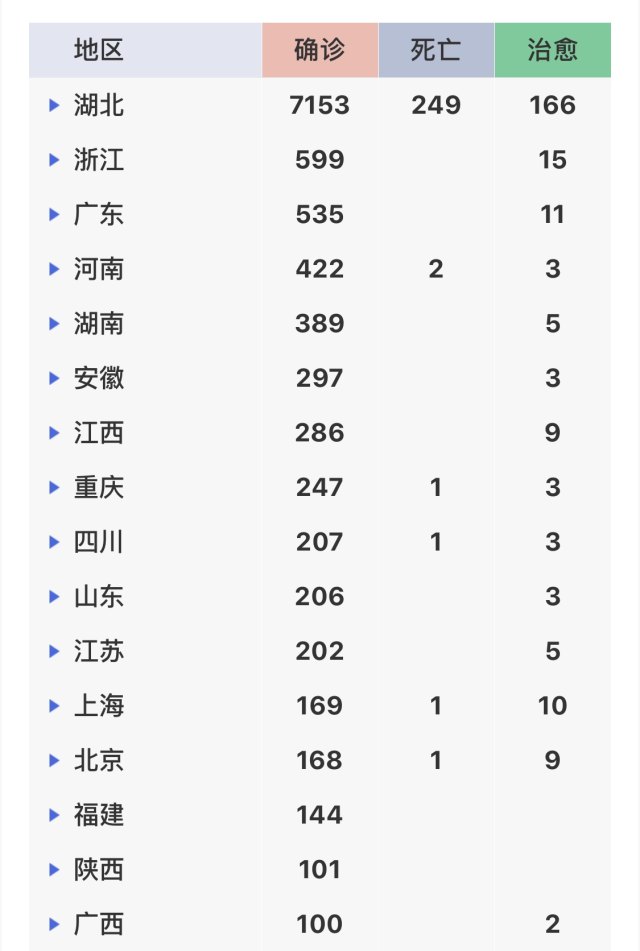Expand the 陕西 row

(55, 870)
